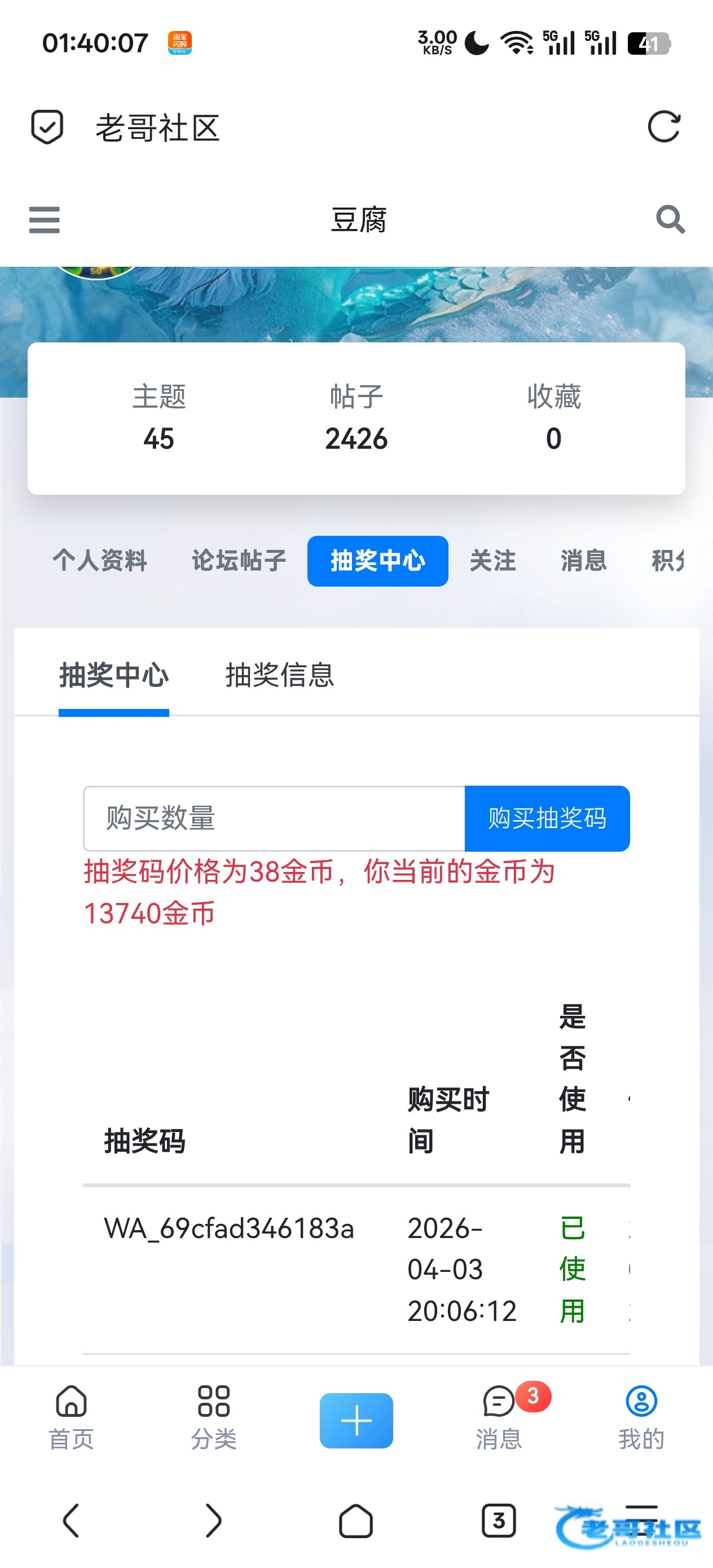Select the 关注 tab

coord(492,561)
